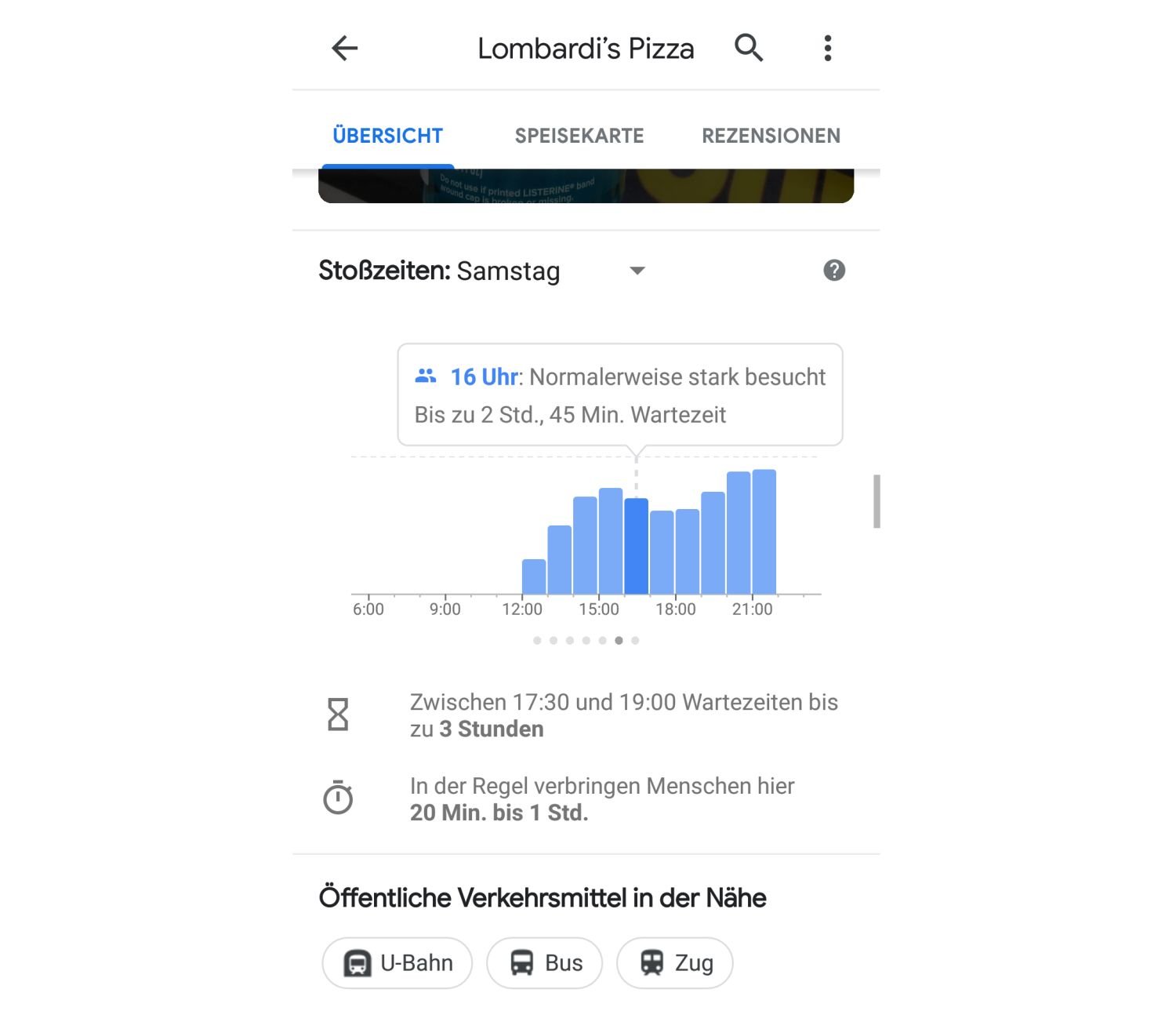Go back from Lombardi's Pizza
The width and height of the screenshot is (1176, 1011).
tap(344, 48)
